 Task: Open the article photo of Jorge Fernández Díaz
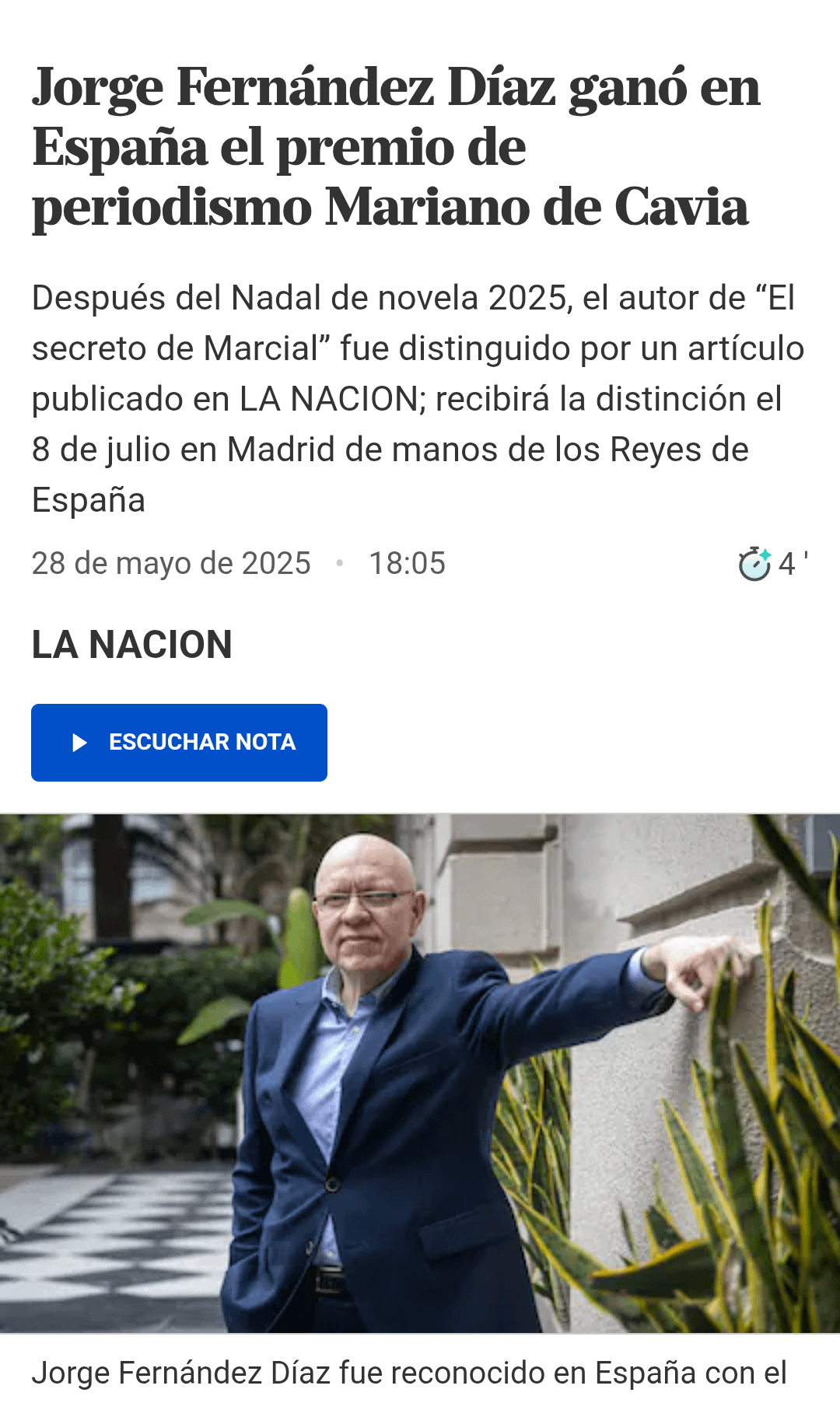pos(420,1073)
